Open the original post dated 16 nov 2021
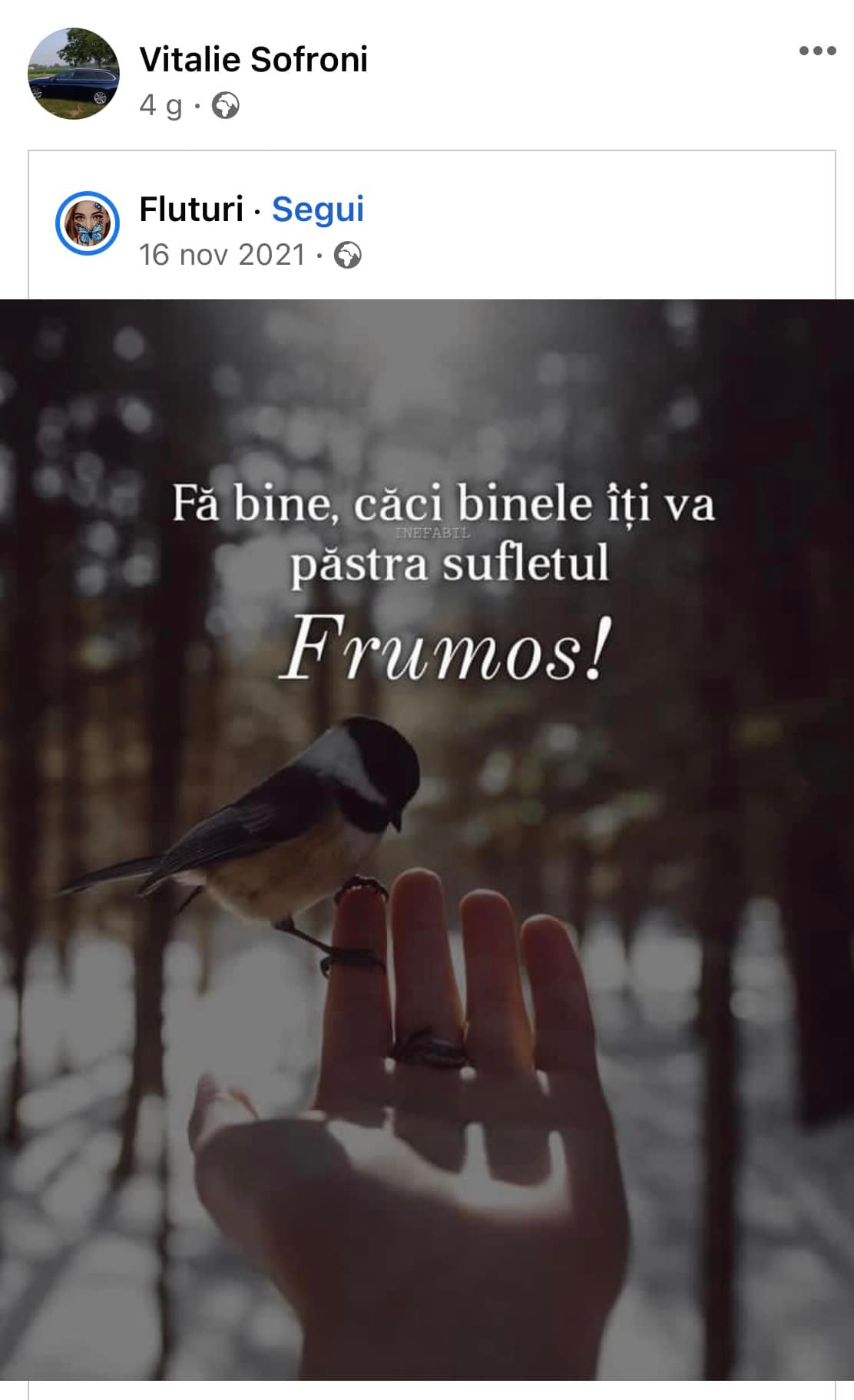 point(222,255)
